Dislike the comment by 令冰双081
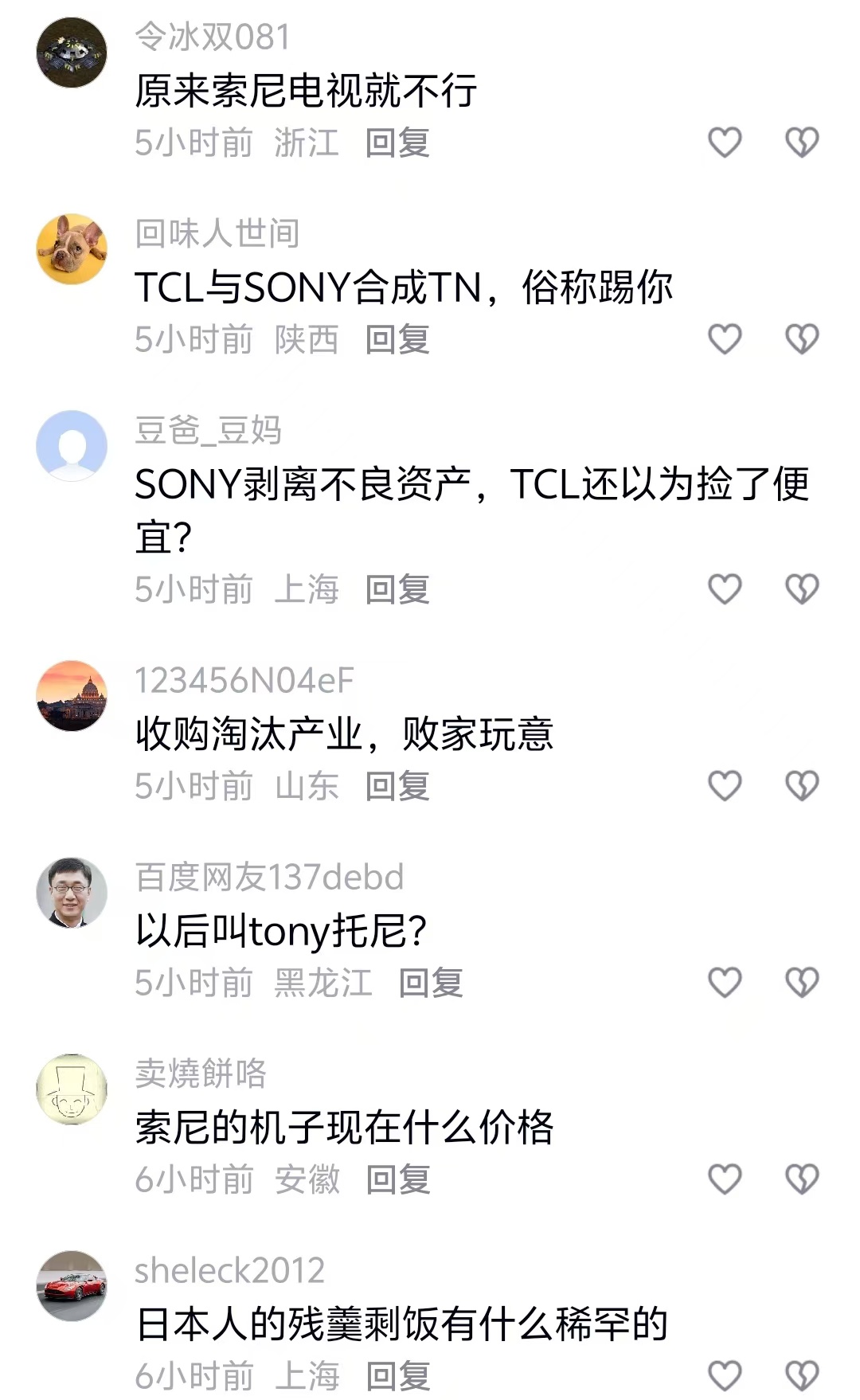This screenshot has height=1400, width=860. [801, 143]
